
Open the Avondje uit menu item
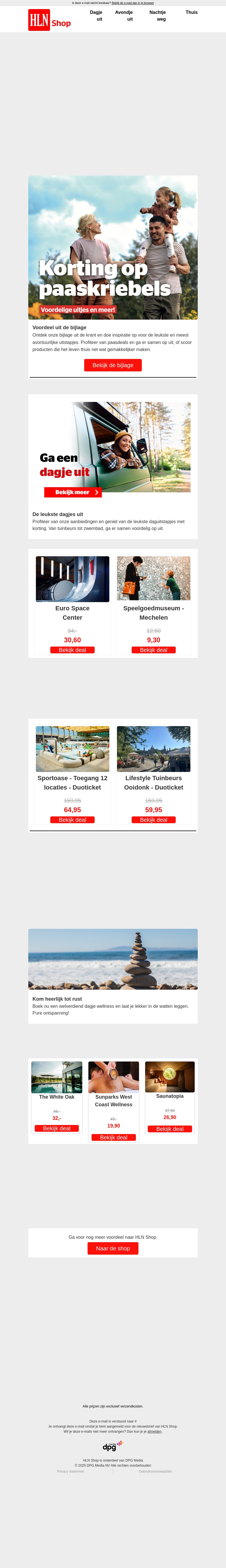(x=125, y=16)
